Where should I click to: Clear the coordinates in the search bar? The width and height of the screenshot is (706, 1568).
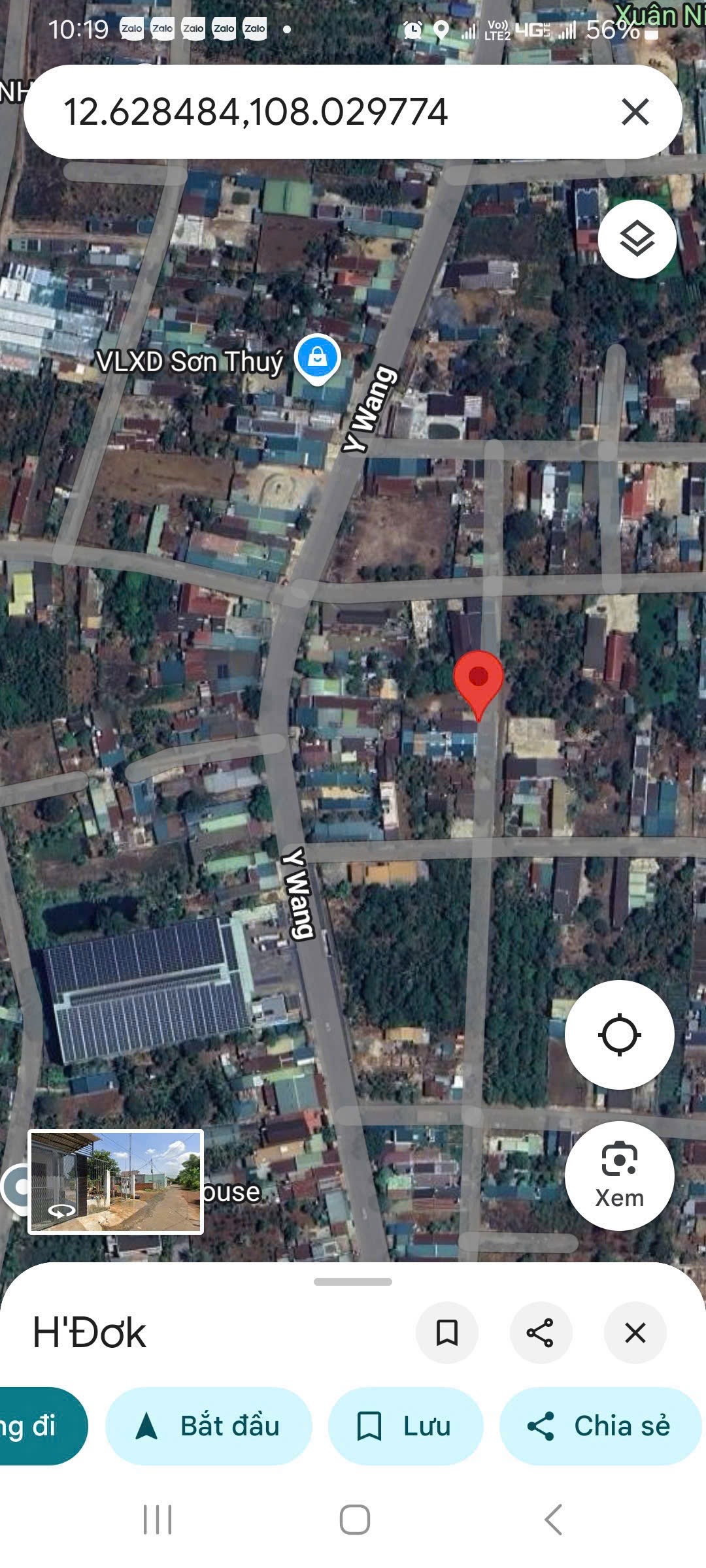point(635,112)
